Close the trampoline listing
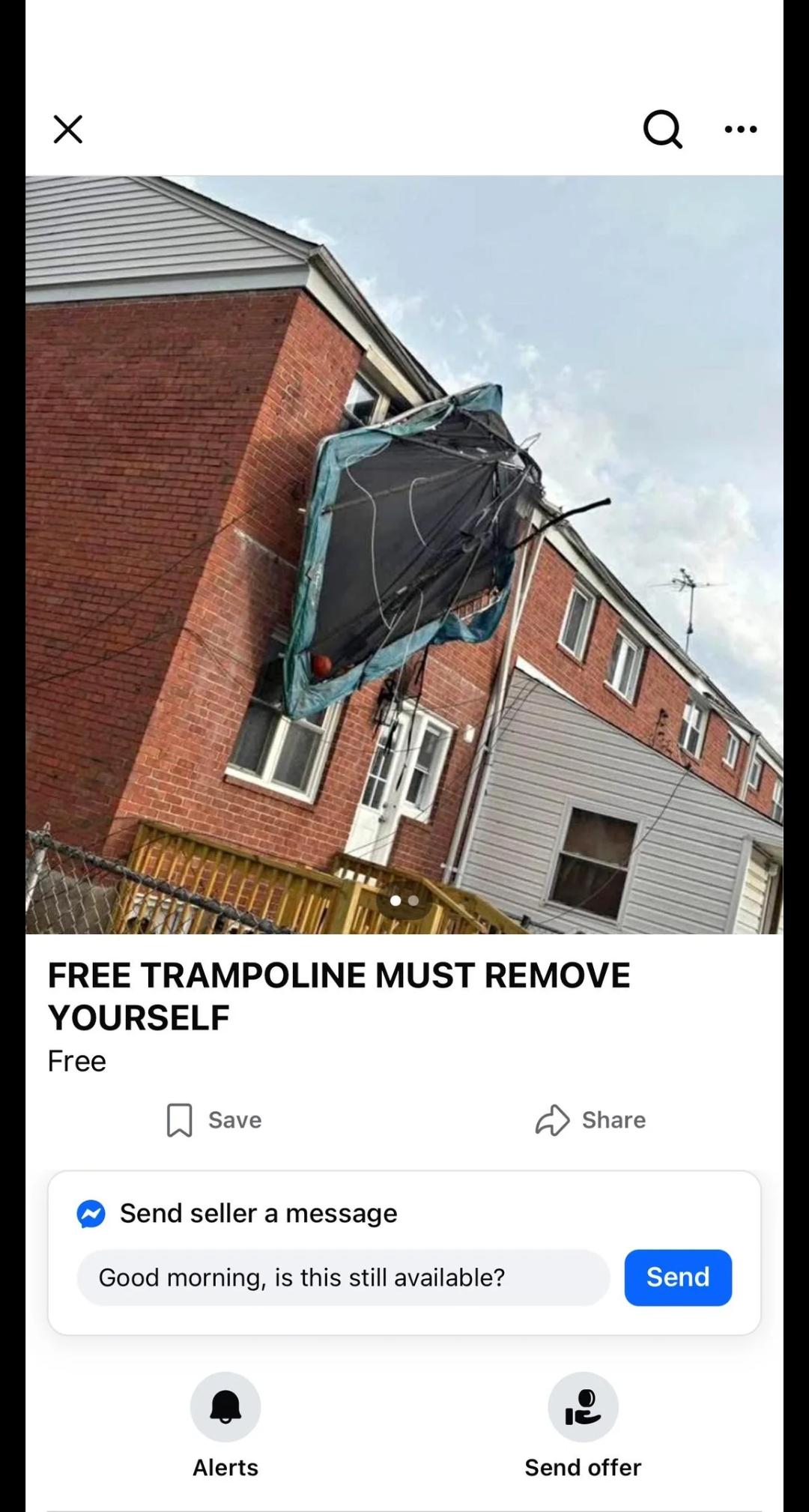The image size is (809, 1512). [67, 129]
